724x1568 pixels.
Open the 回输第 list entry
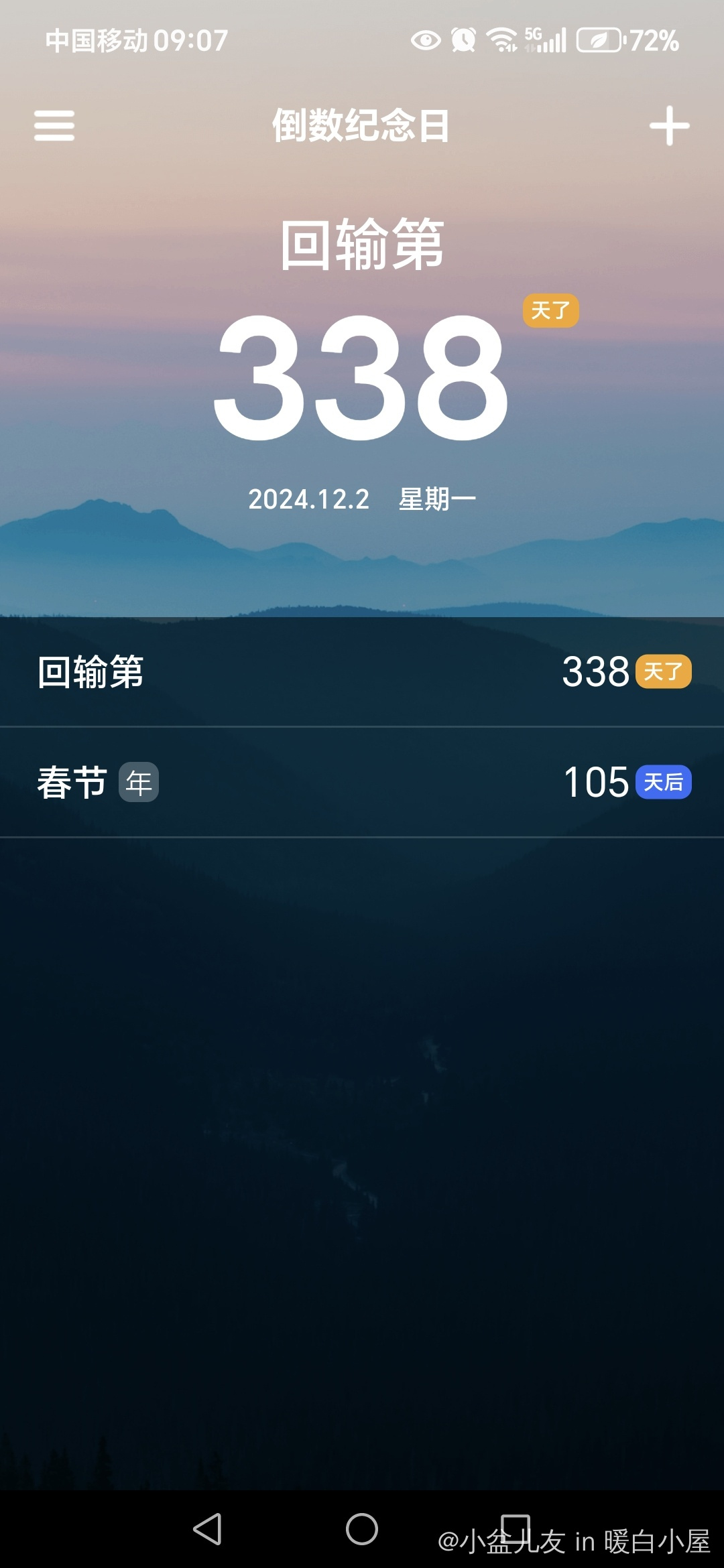362,671
